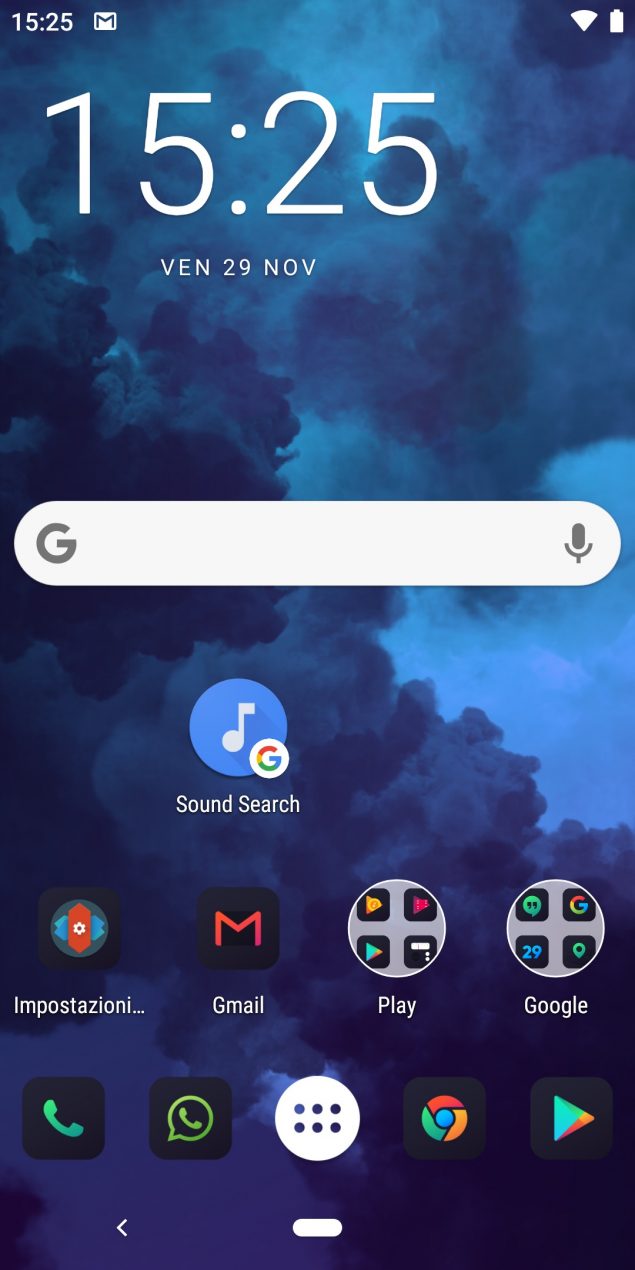This screenshot has width=635, height=1270.
Task: Tap the home pill button
Action: [318, 1227]
